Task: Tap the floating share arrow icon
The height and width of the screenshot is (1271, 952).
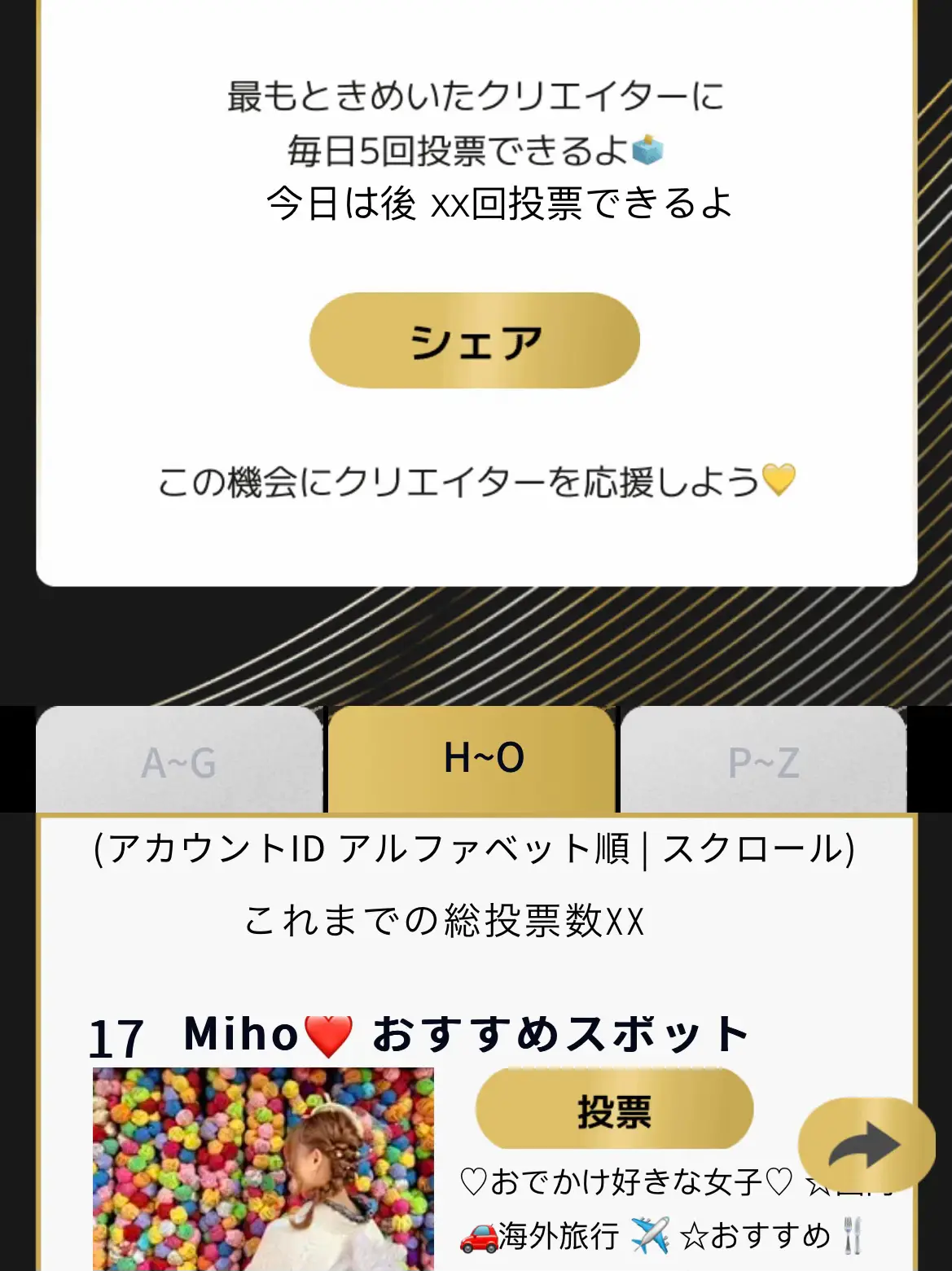Action: 865,1145
